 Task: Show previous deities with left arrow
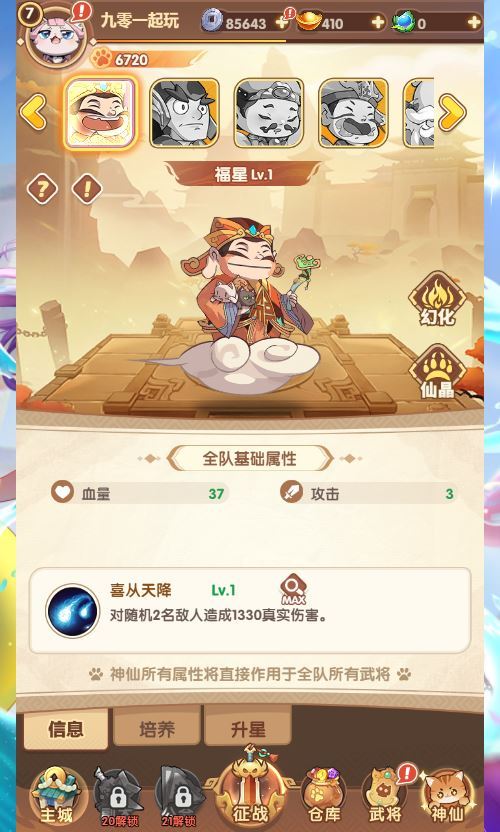(x=33, y=112)
